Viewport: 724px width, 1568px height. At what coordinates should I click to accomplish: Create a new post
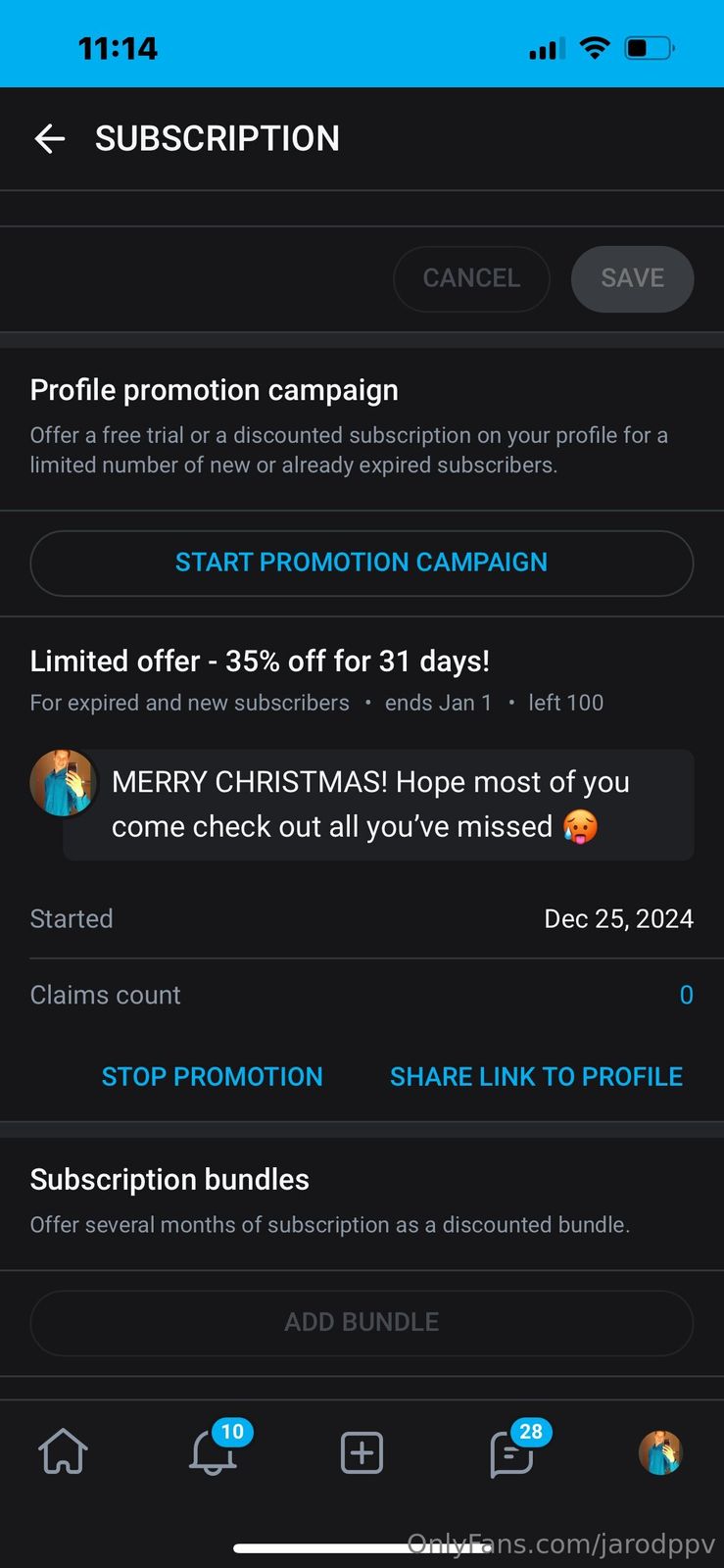[x=362, y=1452]
